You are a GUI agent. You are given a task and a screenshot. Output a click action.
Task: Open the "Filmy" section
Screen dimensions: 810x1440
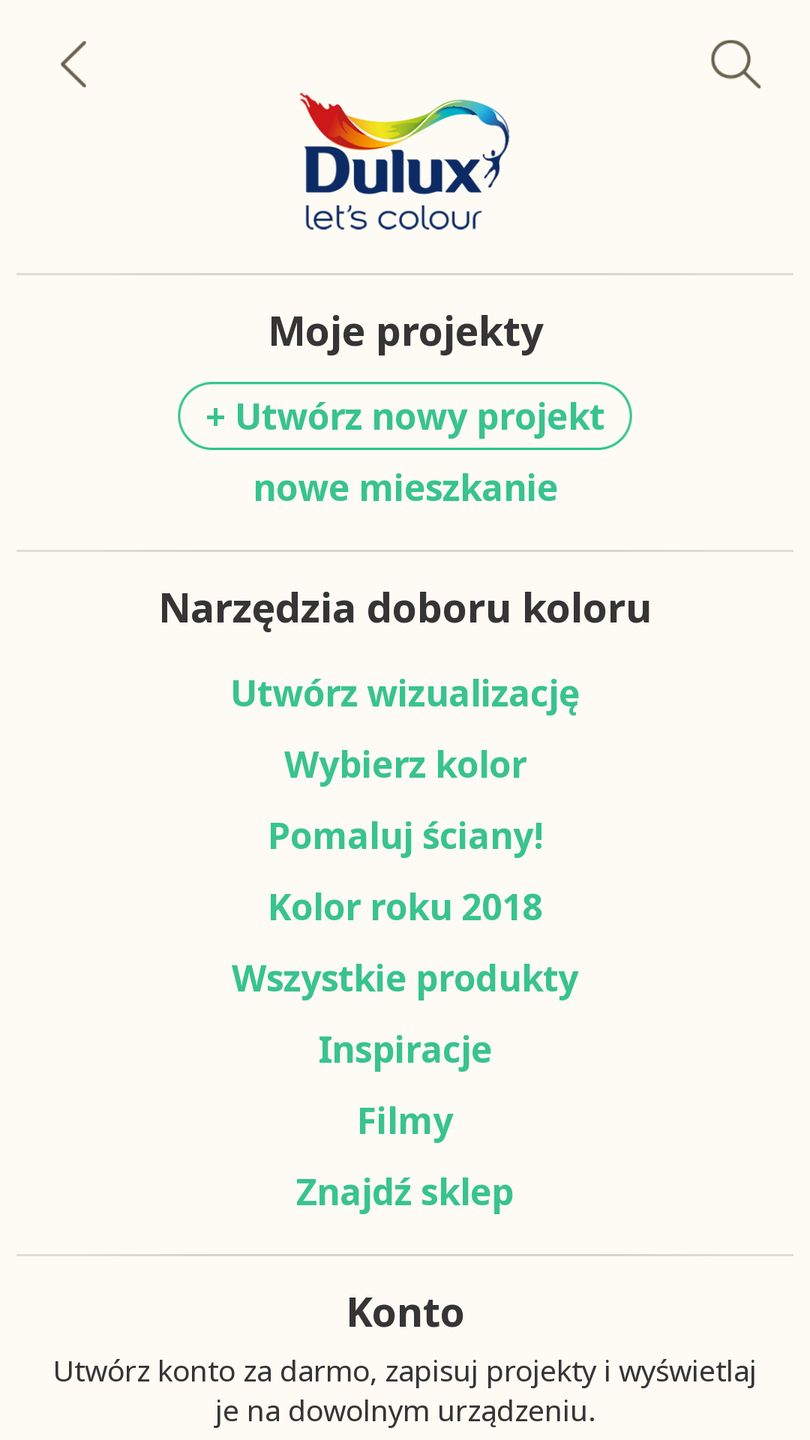(x=405, y=1120)
